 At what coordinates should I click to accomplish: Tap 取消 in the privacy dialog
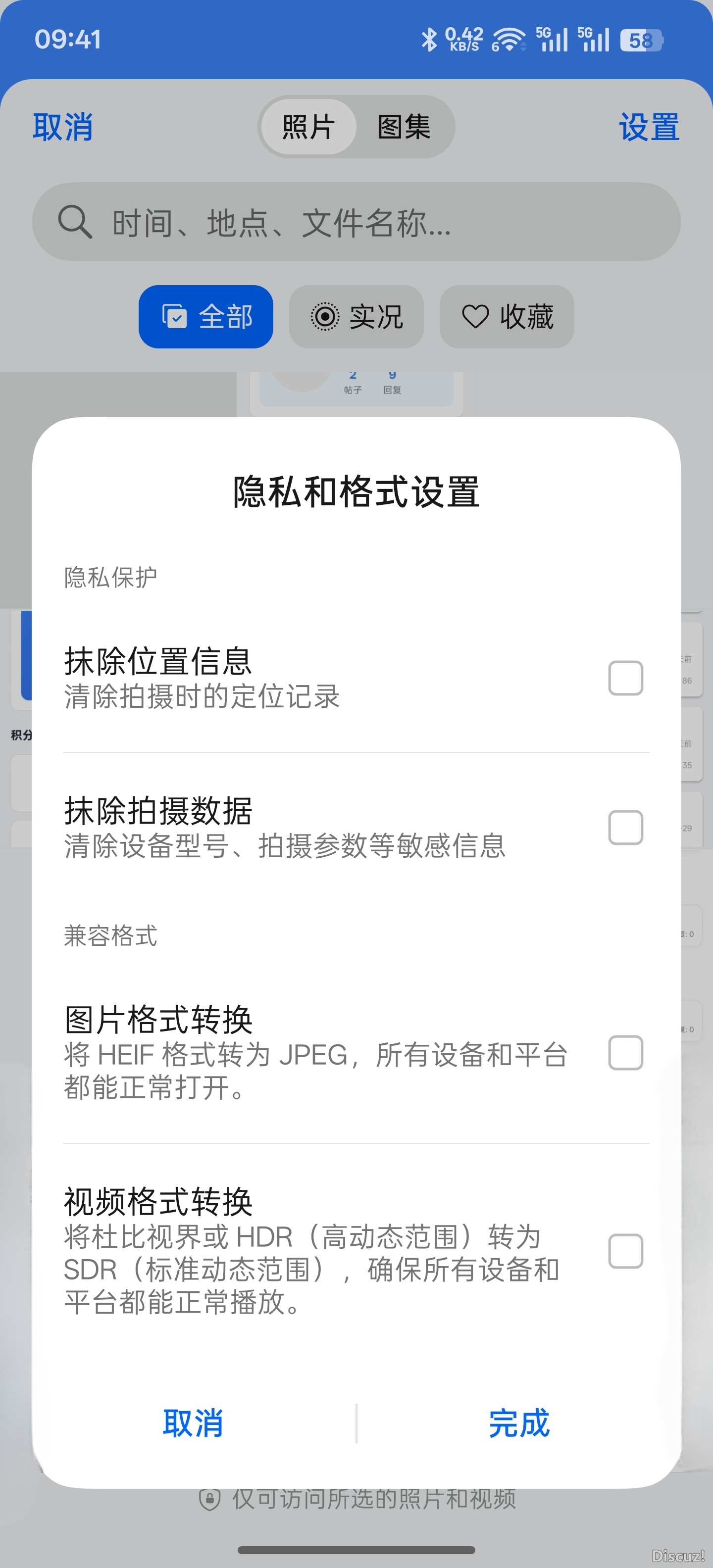193,1423
